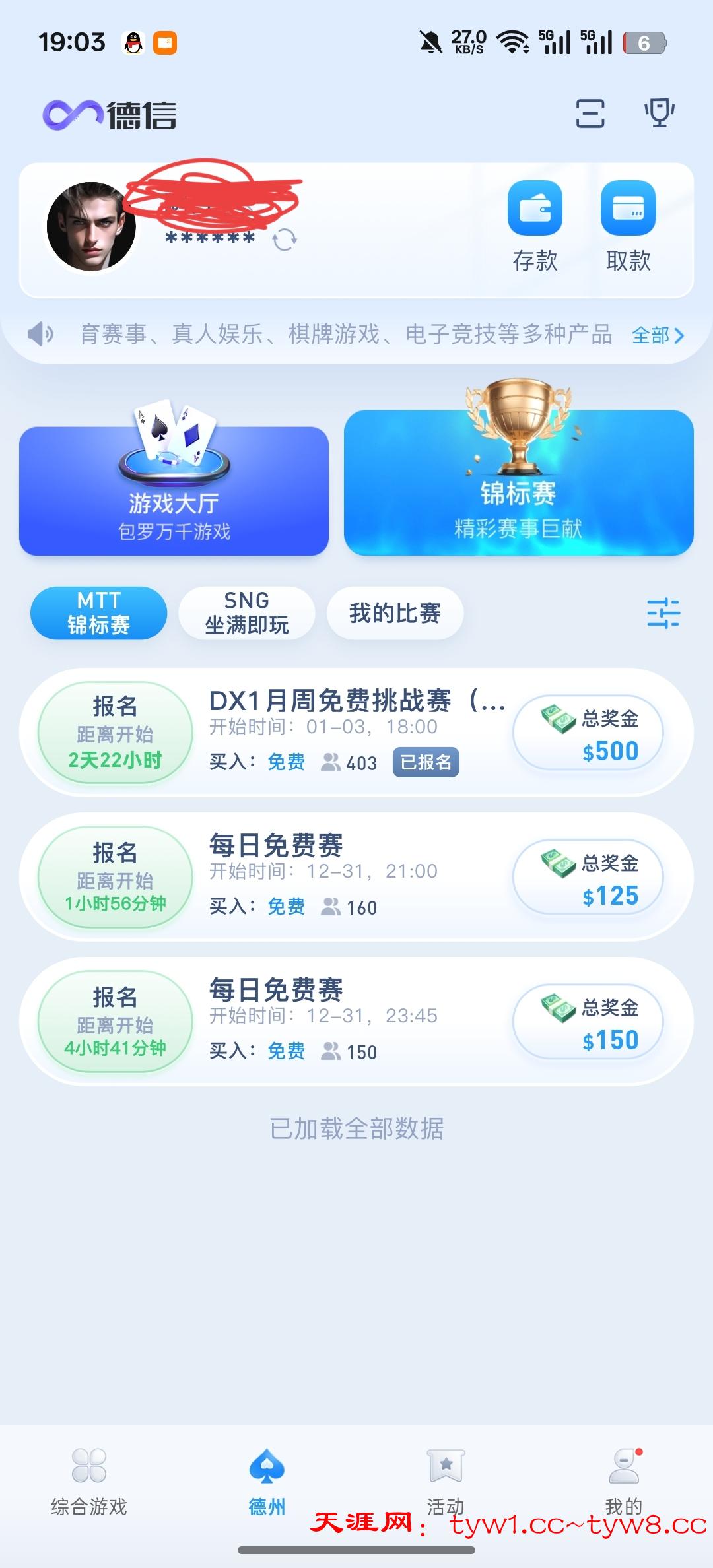Screen dimensions: 713x1568
Task: View 全部 announcements
Action: [x=657, y=335]
